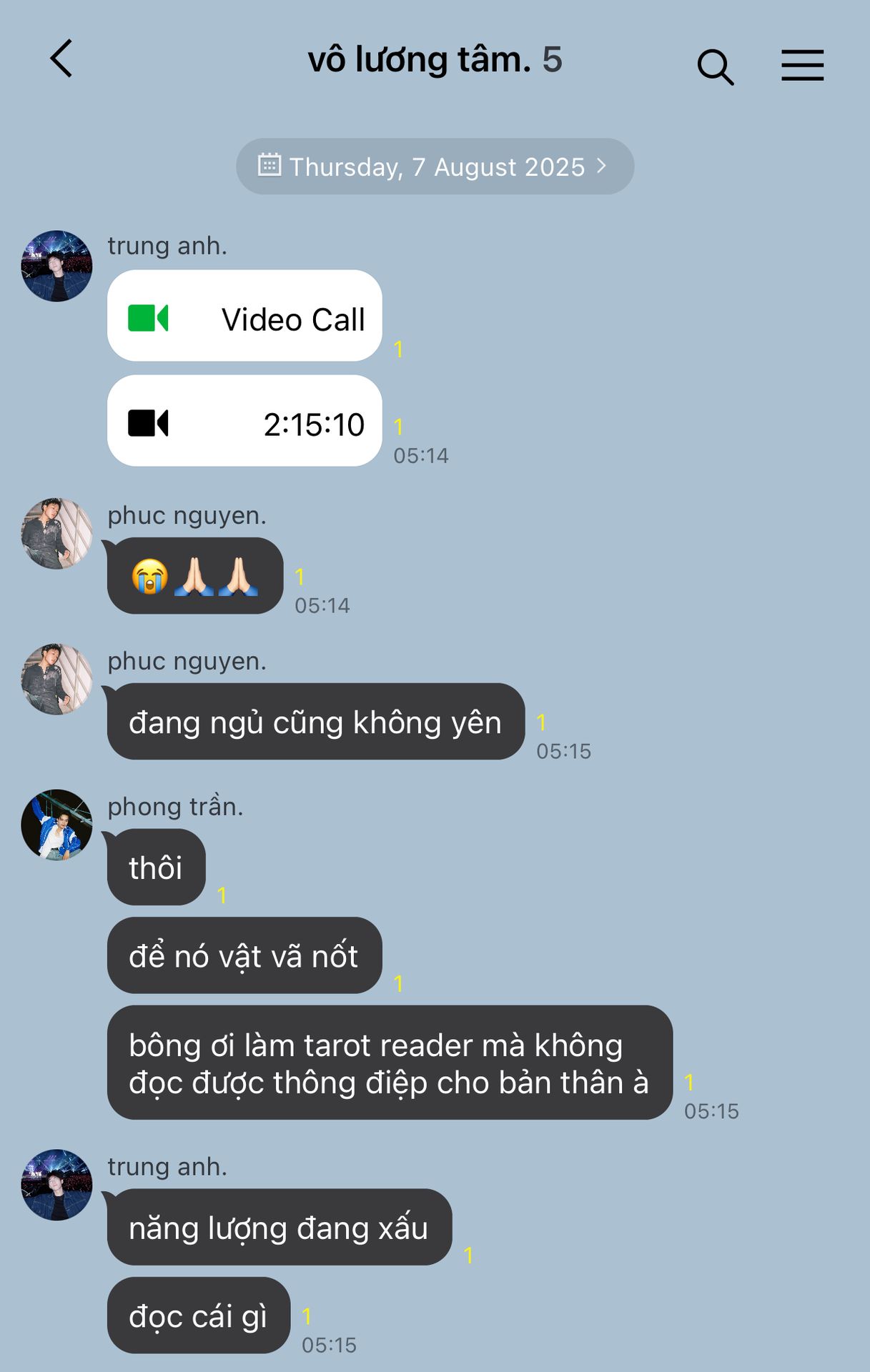View phong trần's profile picture
870x1372 pixels.
pos(57,825)
